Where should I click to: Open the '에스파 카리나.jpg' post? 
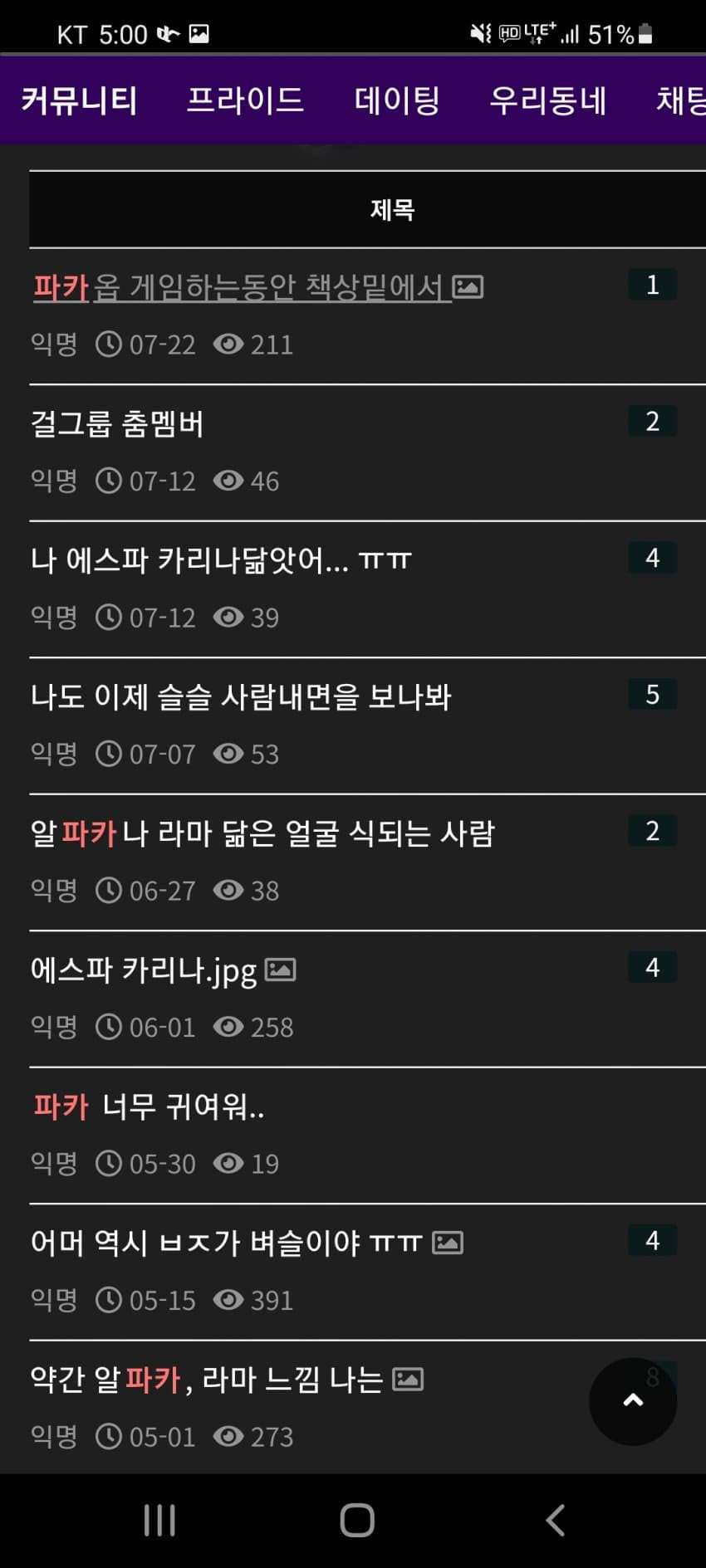(144, 970)
